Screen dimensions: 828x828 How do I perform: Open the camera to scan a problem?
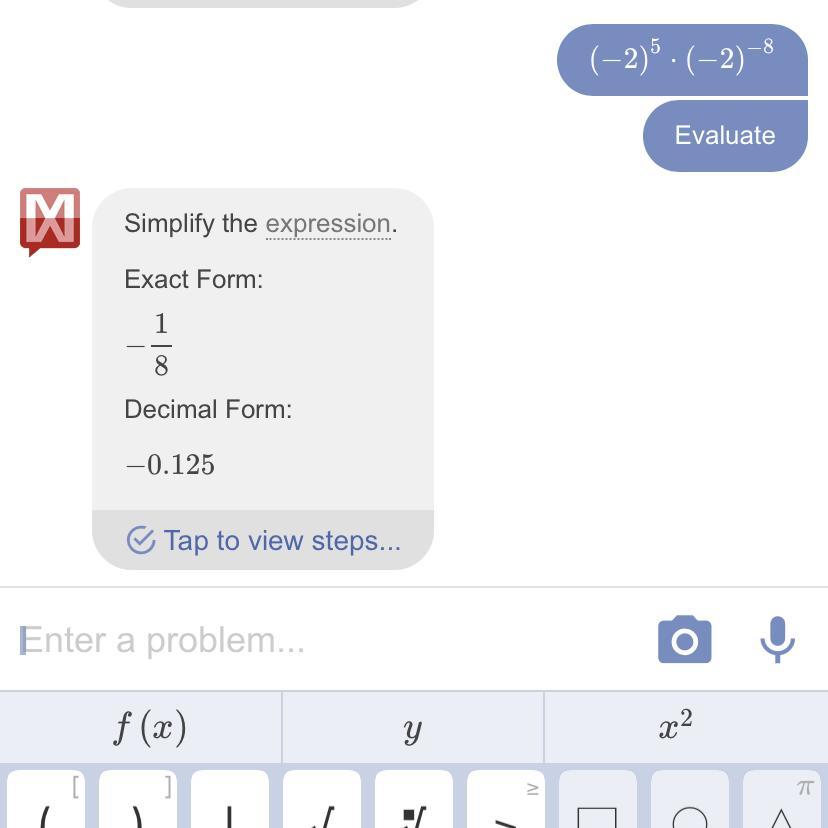click(x=684, y=640)
